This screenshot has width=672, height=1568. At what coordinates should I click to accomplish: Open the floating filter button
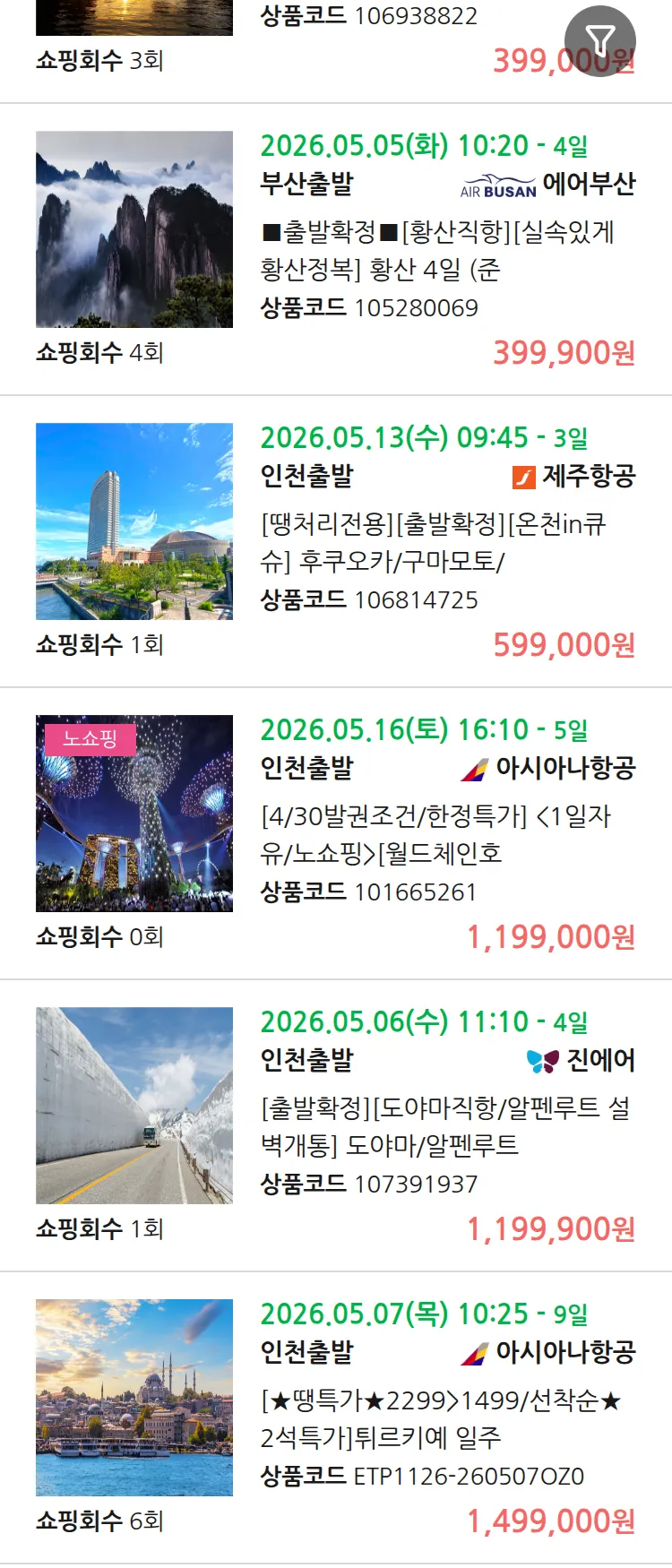pyautogui.click(x=599, y=40)
